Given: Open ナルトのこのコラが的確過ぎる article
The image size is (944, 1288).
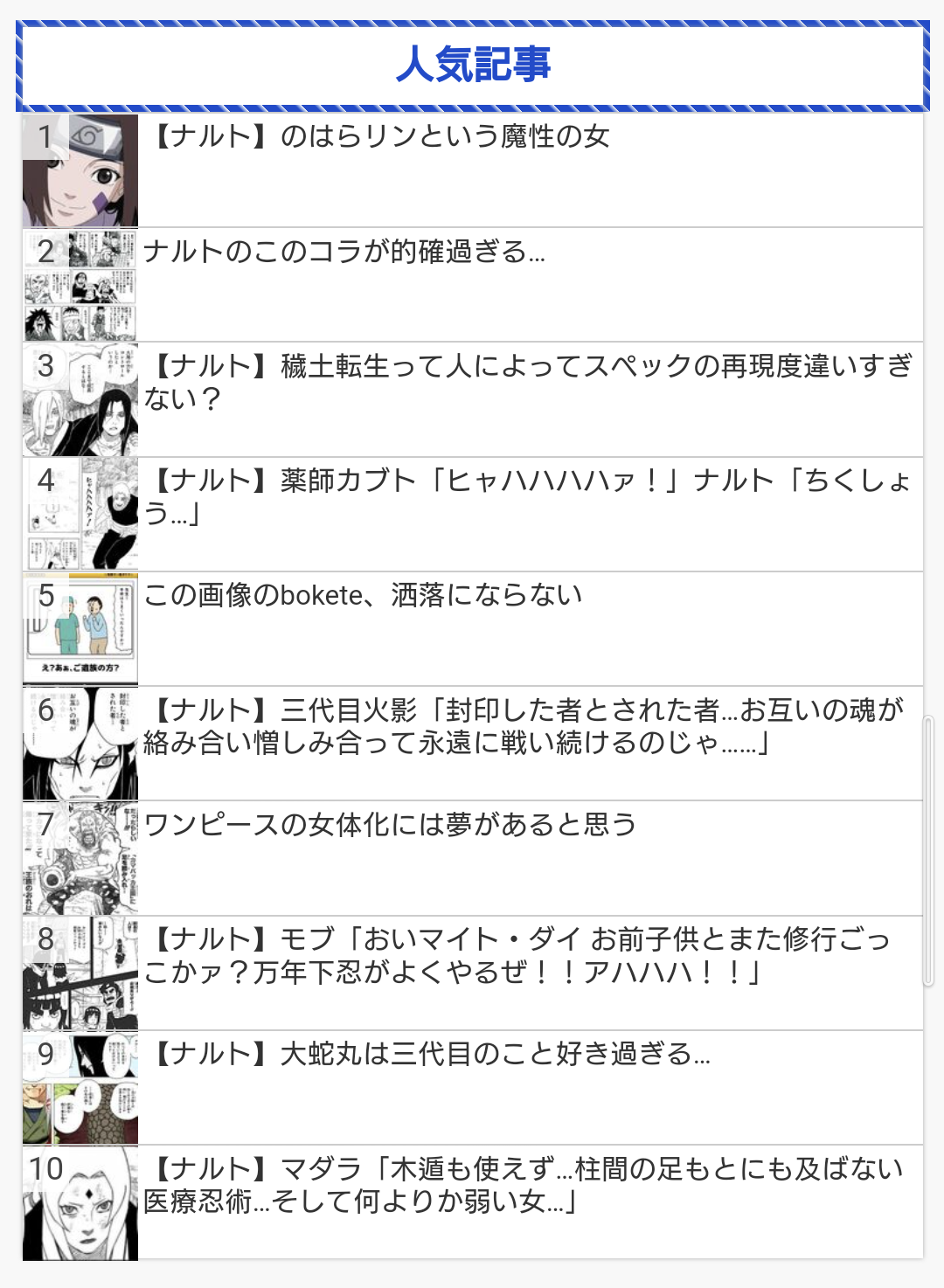Looking at the screenshot, I should point(472,285).
